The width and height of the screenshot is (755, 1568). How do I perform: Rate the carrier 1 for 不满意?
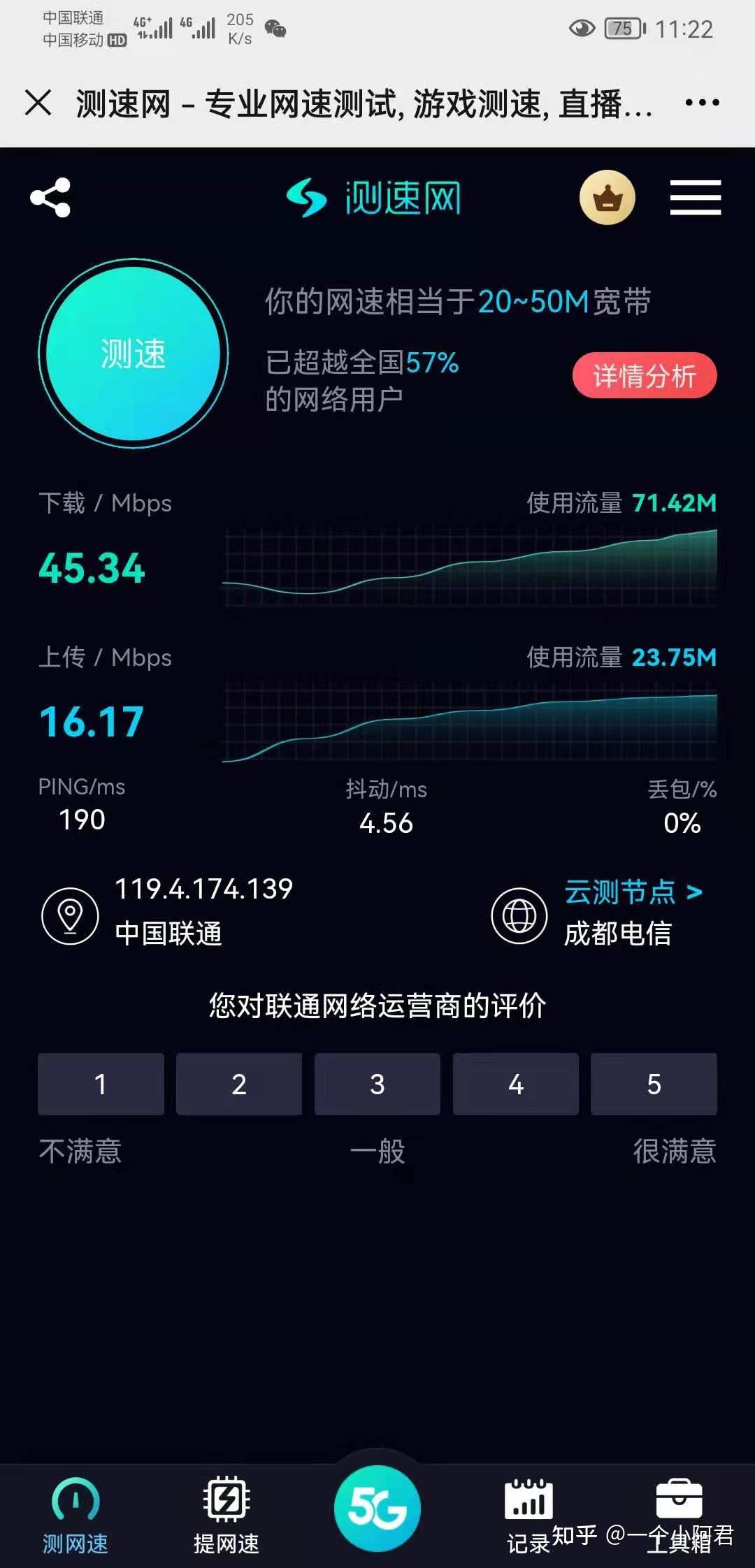(x=101, y=1084)
